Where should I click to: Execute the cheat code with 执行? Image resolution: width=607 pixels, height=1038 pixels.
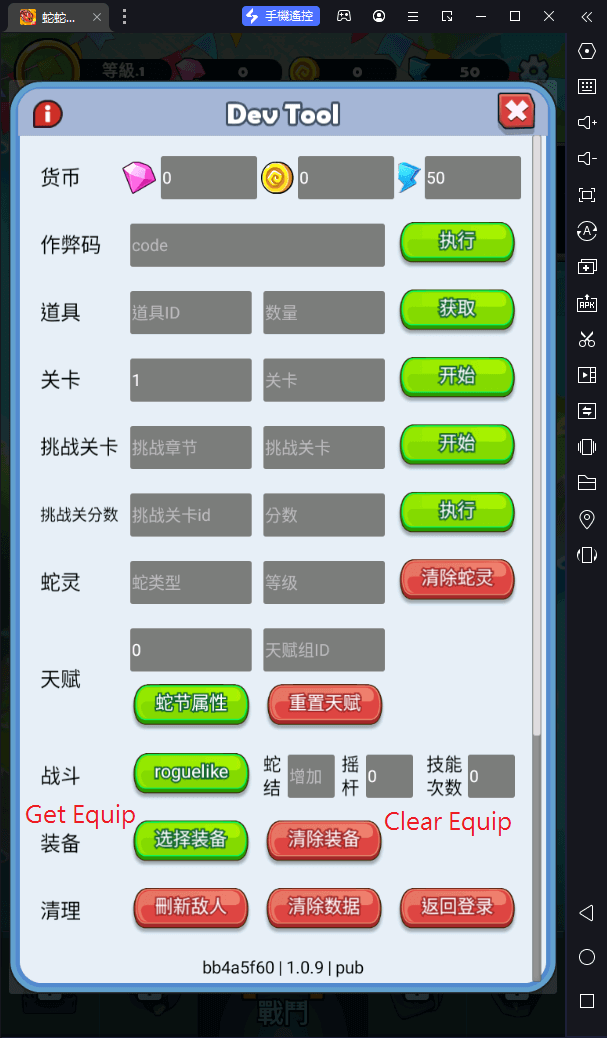pyautogui.click(x=457, y=242)
